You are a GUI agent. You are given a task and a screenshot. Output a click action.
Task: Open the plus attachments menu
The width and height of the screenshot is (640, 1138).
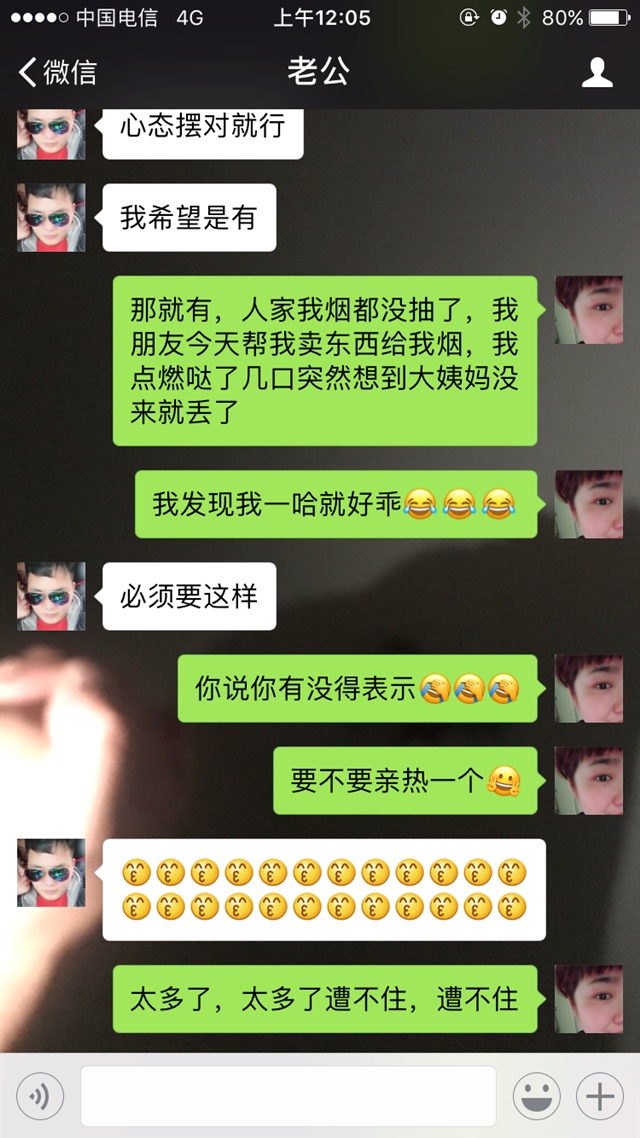pyautogui.click(x=600, y=1097)
